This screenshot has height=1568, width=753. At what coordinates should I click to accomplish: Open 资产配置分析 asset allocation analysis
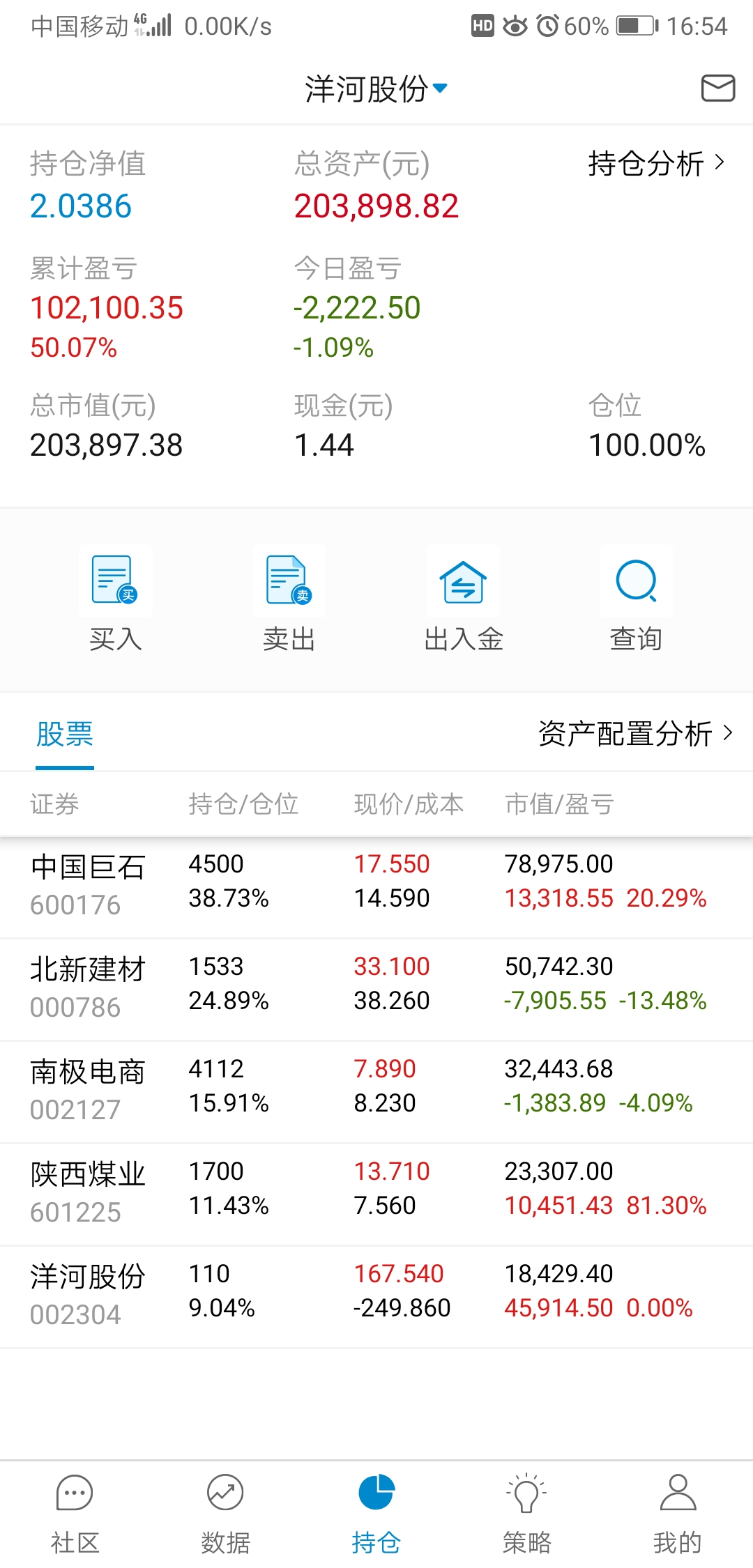point(635,734)
